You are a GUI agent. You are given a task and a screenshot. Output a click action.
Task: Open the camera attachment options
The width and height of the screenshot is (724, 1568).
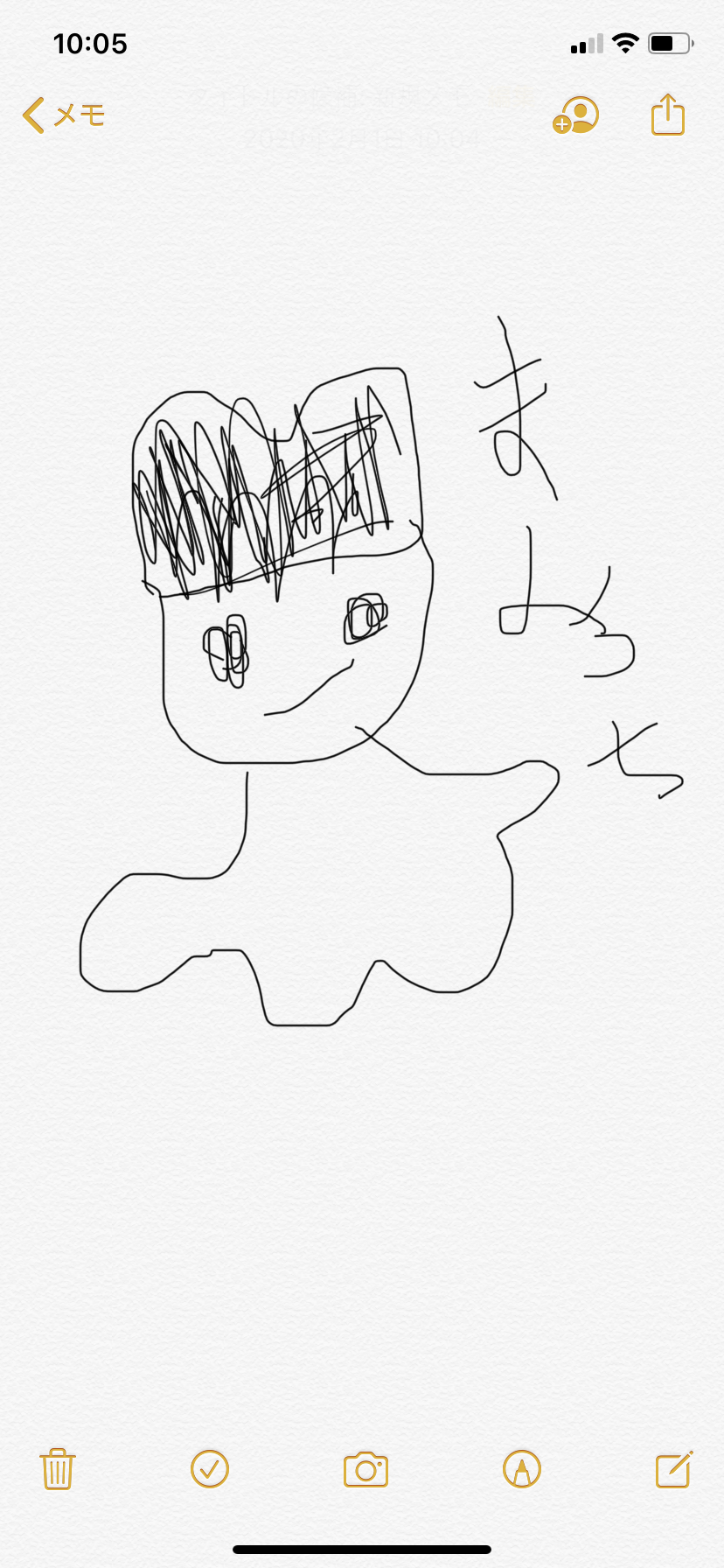click(365, 1469)
